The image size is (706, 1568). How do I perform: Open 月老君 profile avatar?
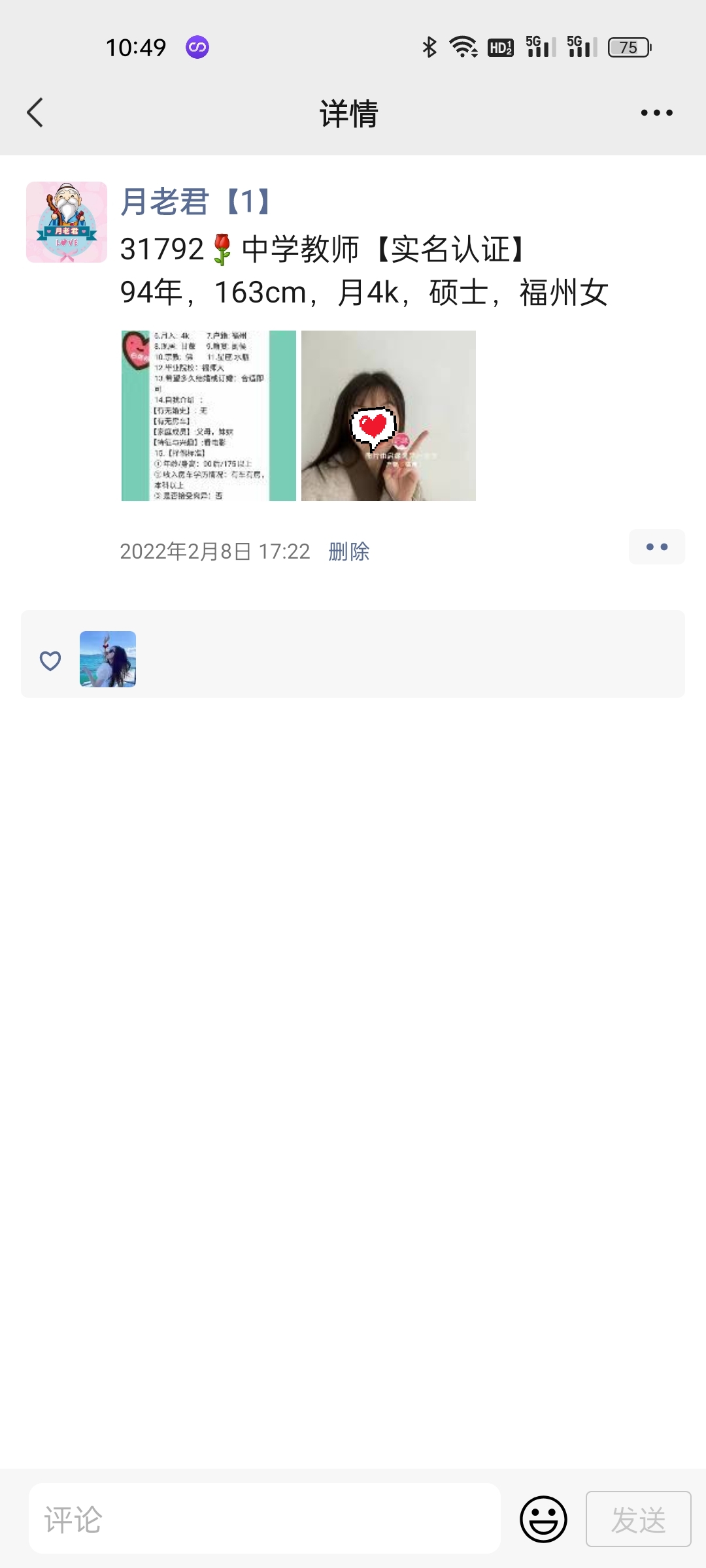67,222
